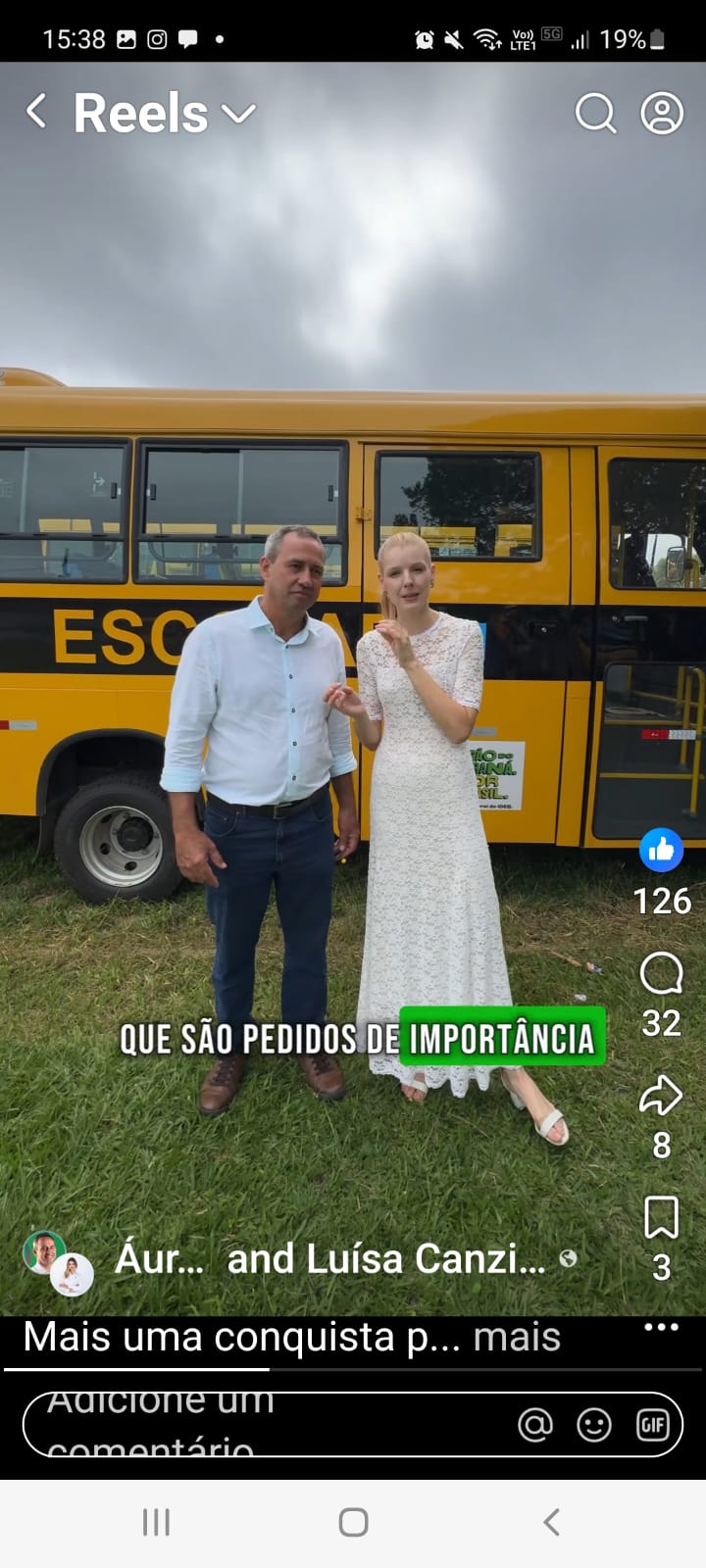This screenshot has width=706, height=1568.
Task: Expand the Reels dropdown
Action: pos(238,114)
